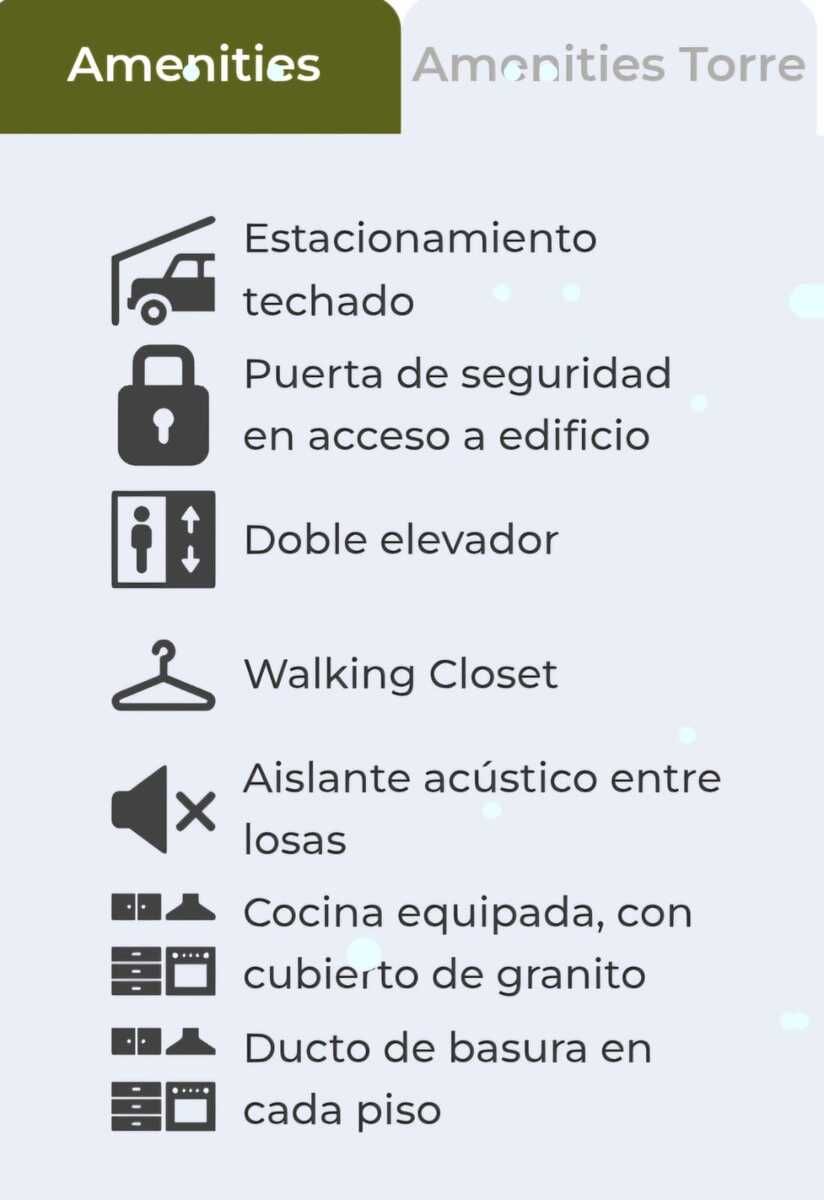The image size is (824, 1200).
Task: Click the equipped kitchen appliances icon
Action: pos(165,940)
